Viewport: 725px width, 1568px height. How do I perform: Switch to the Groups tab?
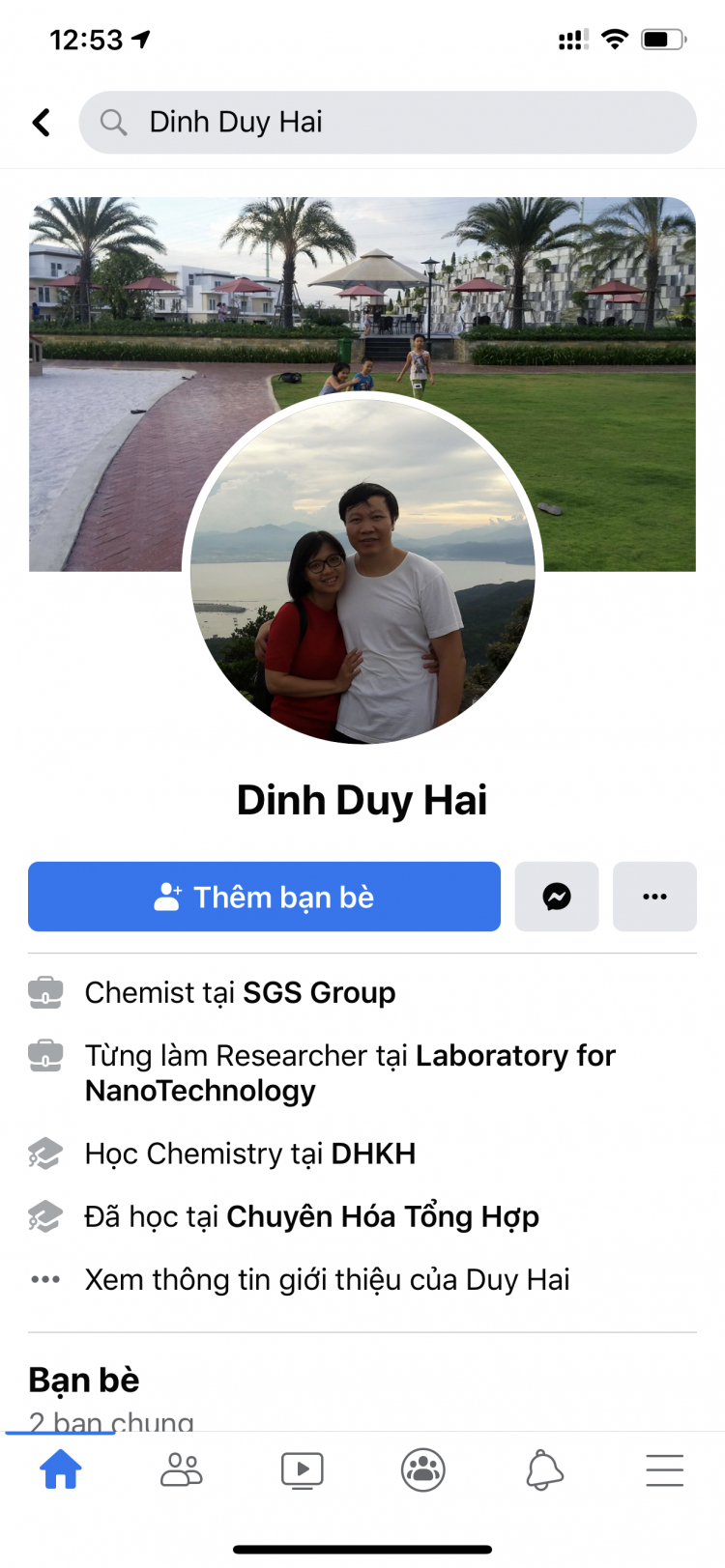(422, 1470)
